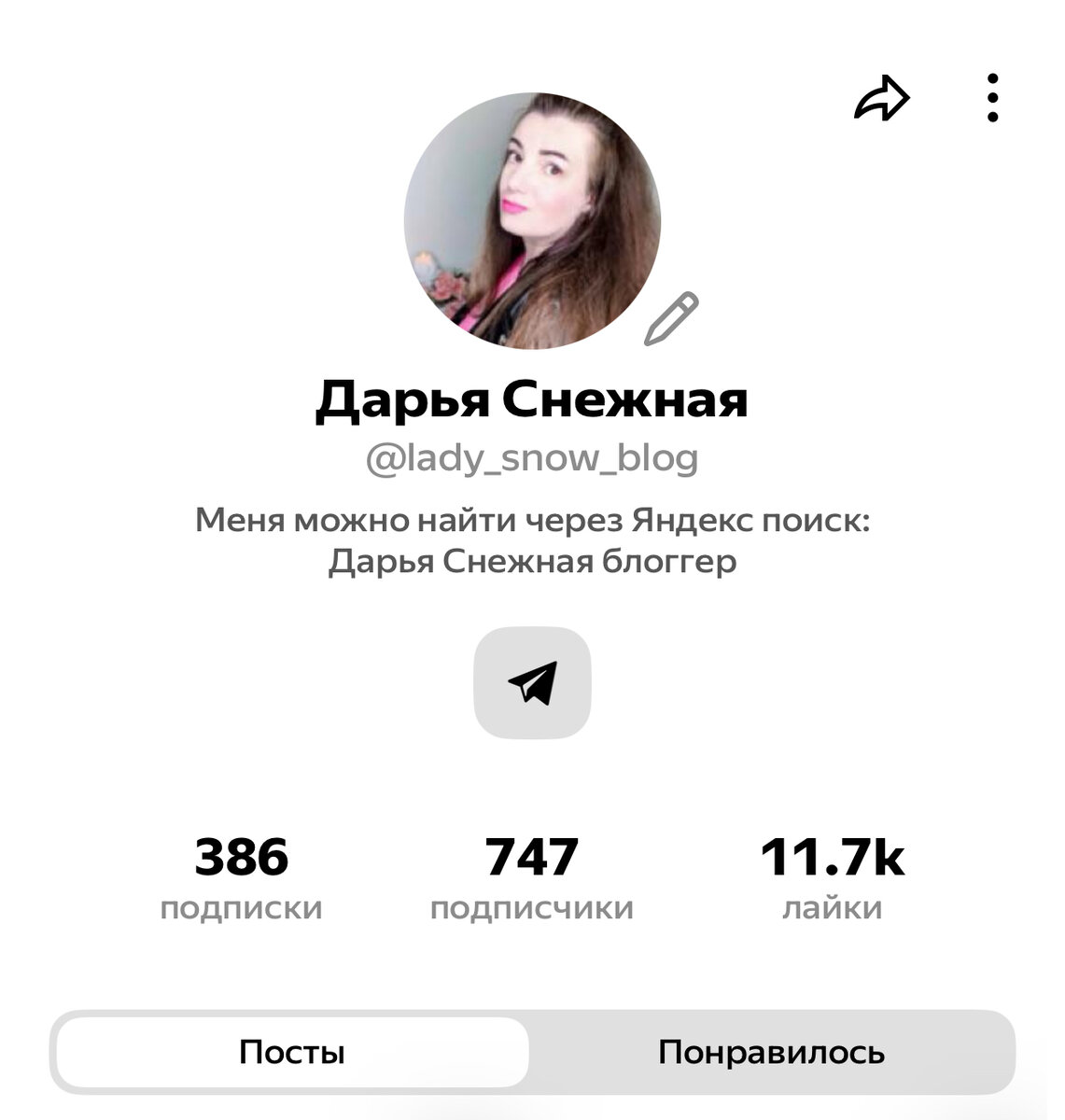This screenshot has width=1065, height=1120.
Task: Open the list of 386 подписки
Action: 241,878
